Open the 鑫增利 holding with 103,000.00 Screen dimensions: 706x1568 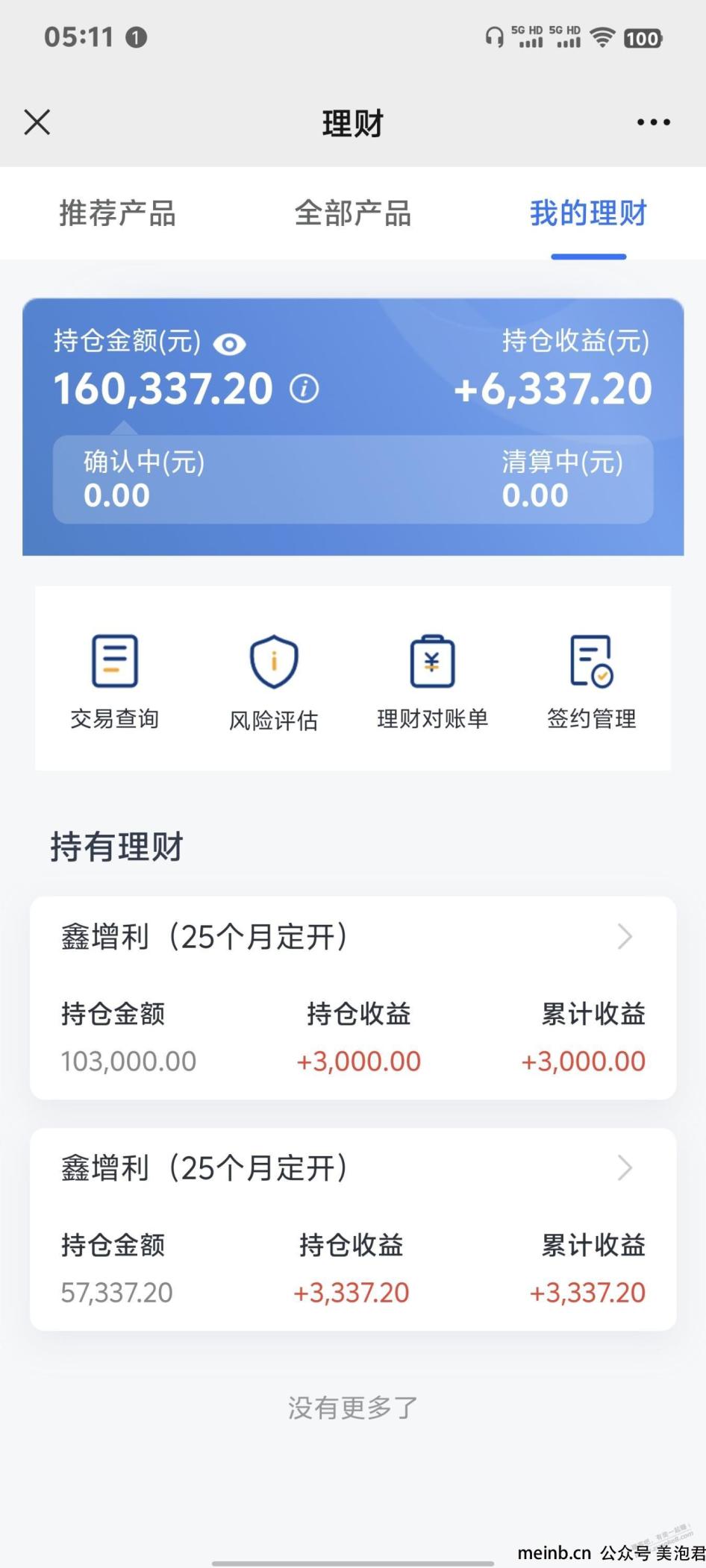353,998
